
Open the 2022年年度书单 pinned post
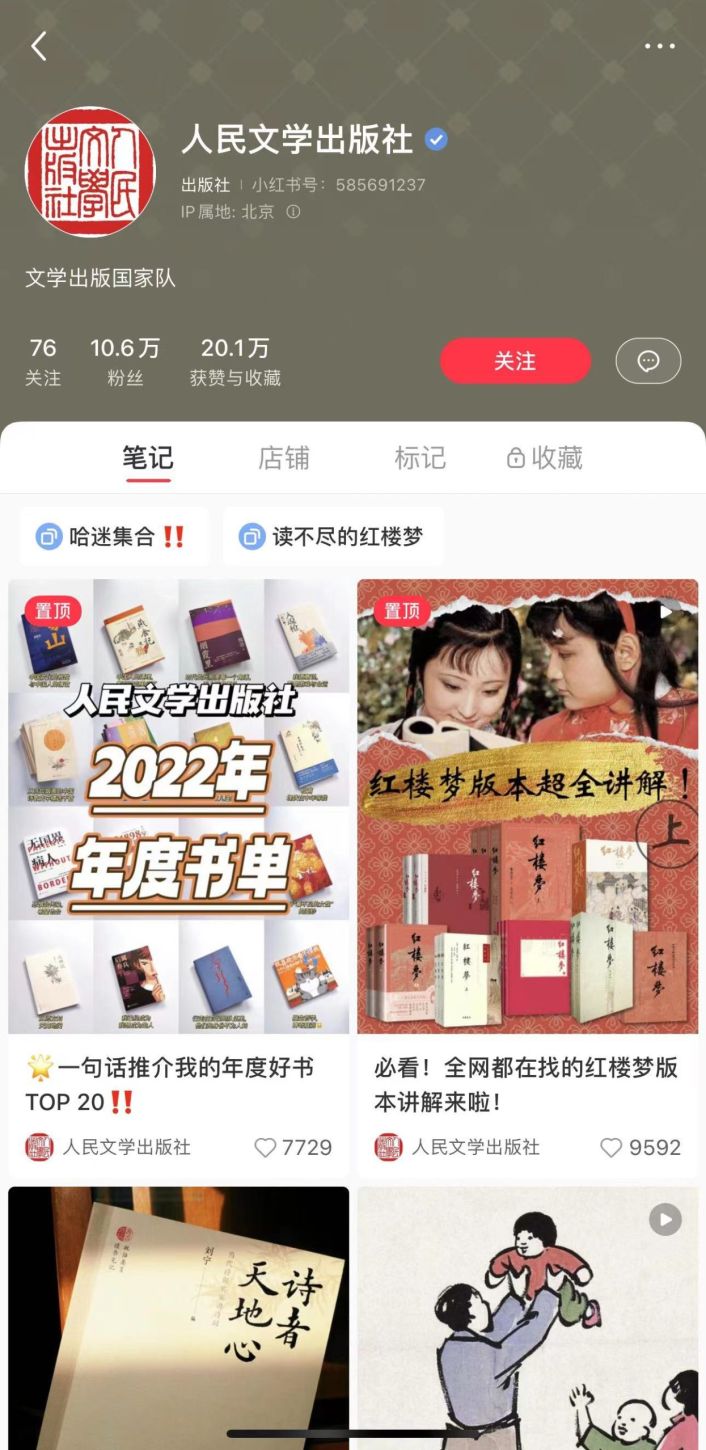(x=179, y=805)
